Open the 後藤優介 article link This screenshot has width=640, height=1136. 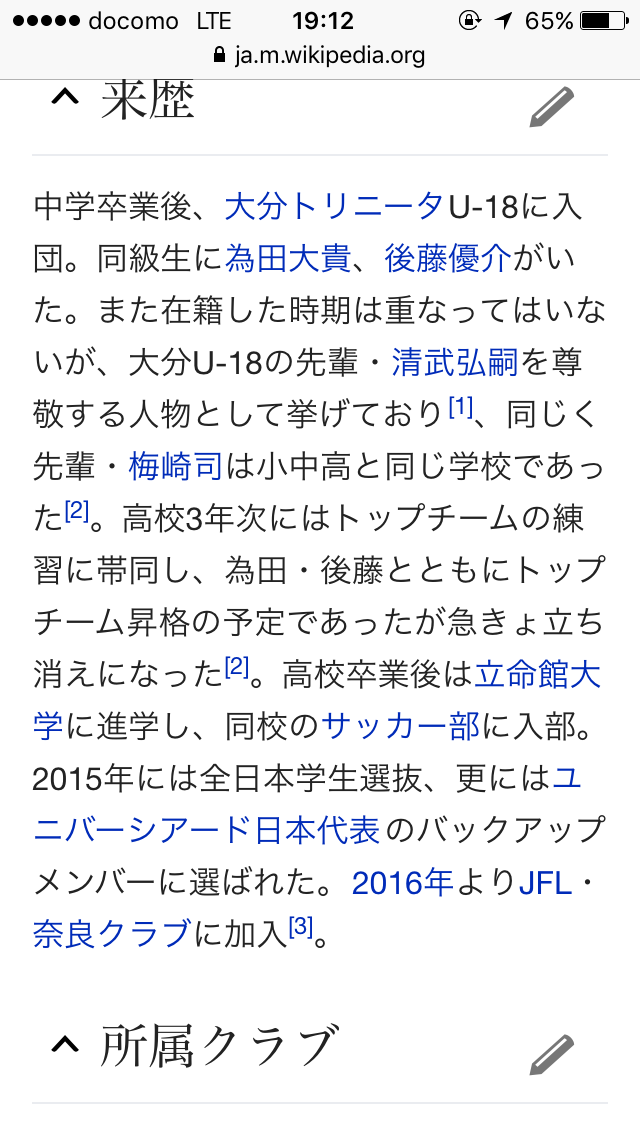click(447, 259)
